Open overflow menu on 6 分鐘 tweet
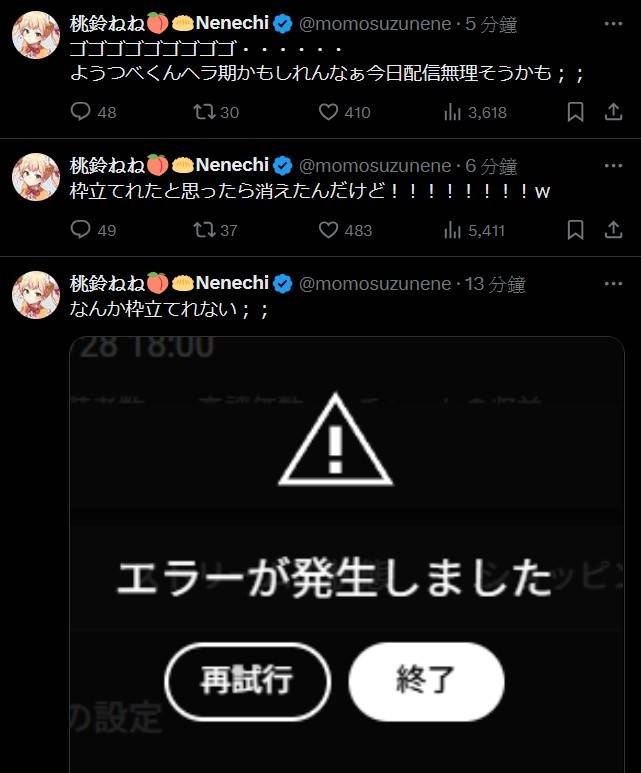The width and height of the screenshot is (641, 773). [613, 163]
